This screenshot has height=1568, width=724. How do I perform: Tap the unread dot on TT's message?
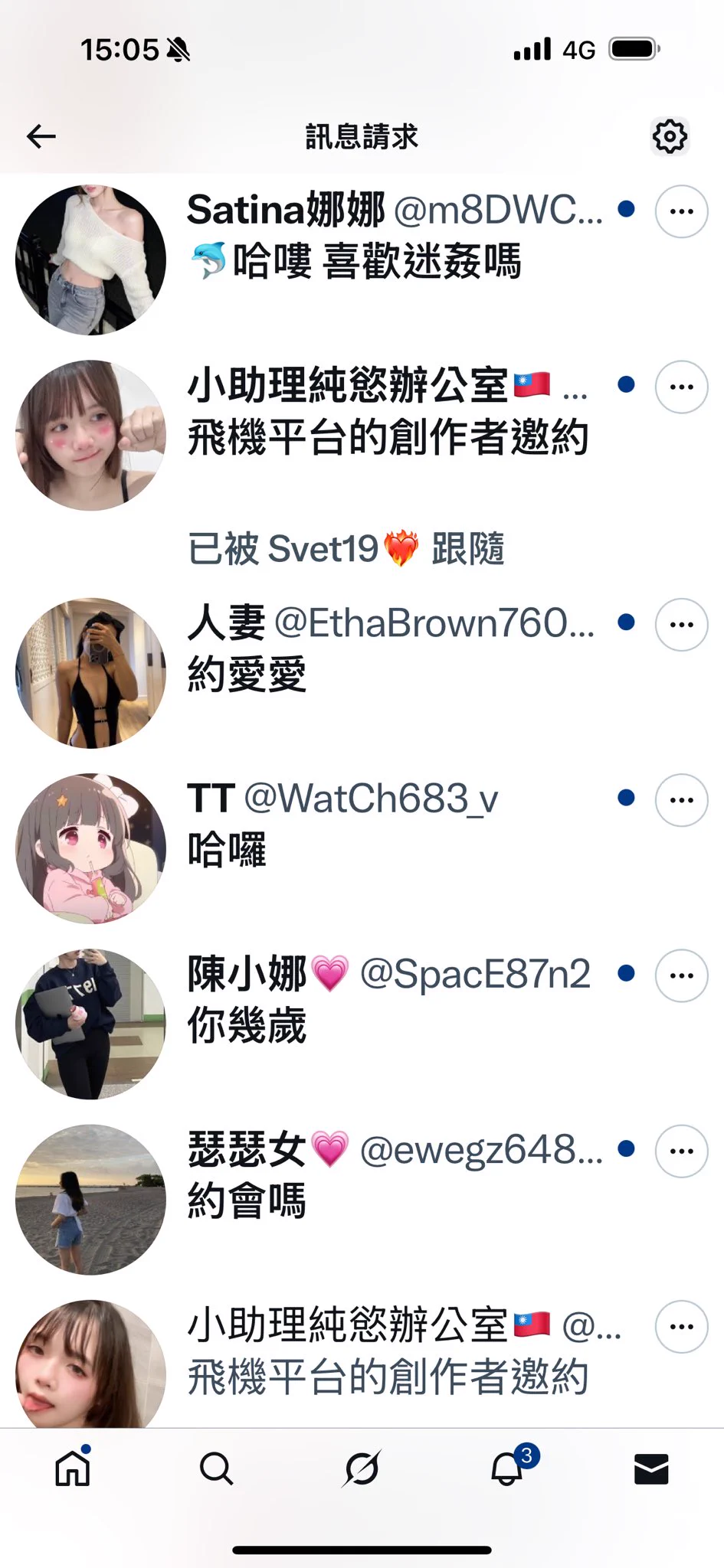627,798
